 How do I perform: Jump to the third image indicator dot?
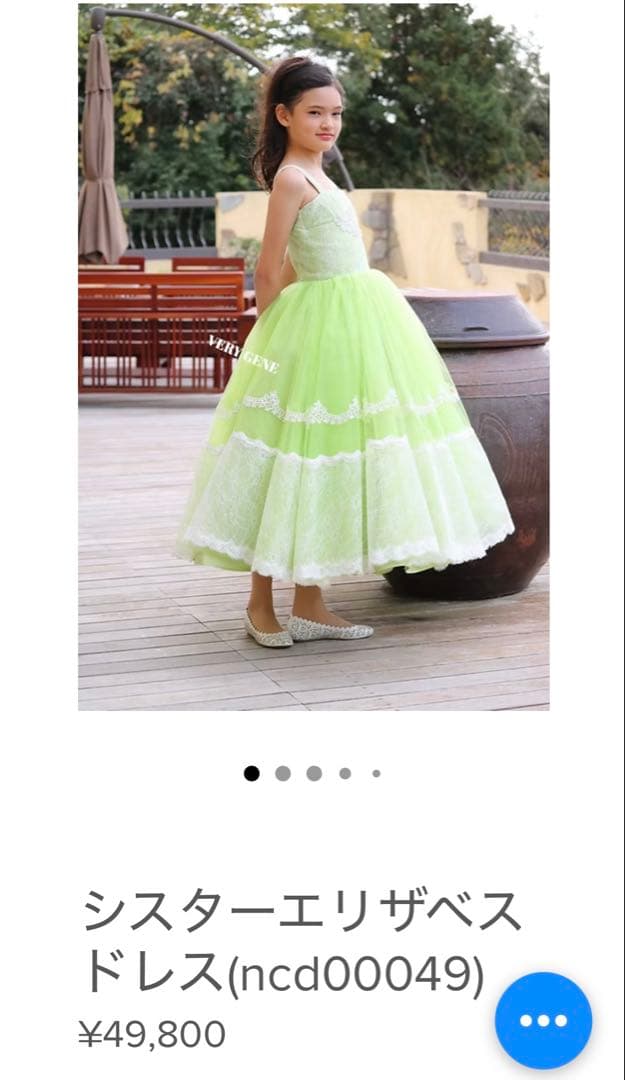pyautogui.click(x=314, y=773)
